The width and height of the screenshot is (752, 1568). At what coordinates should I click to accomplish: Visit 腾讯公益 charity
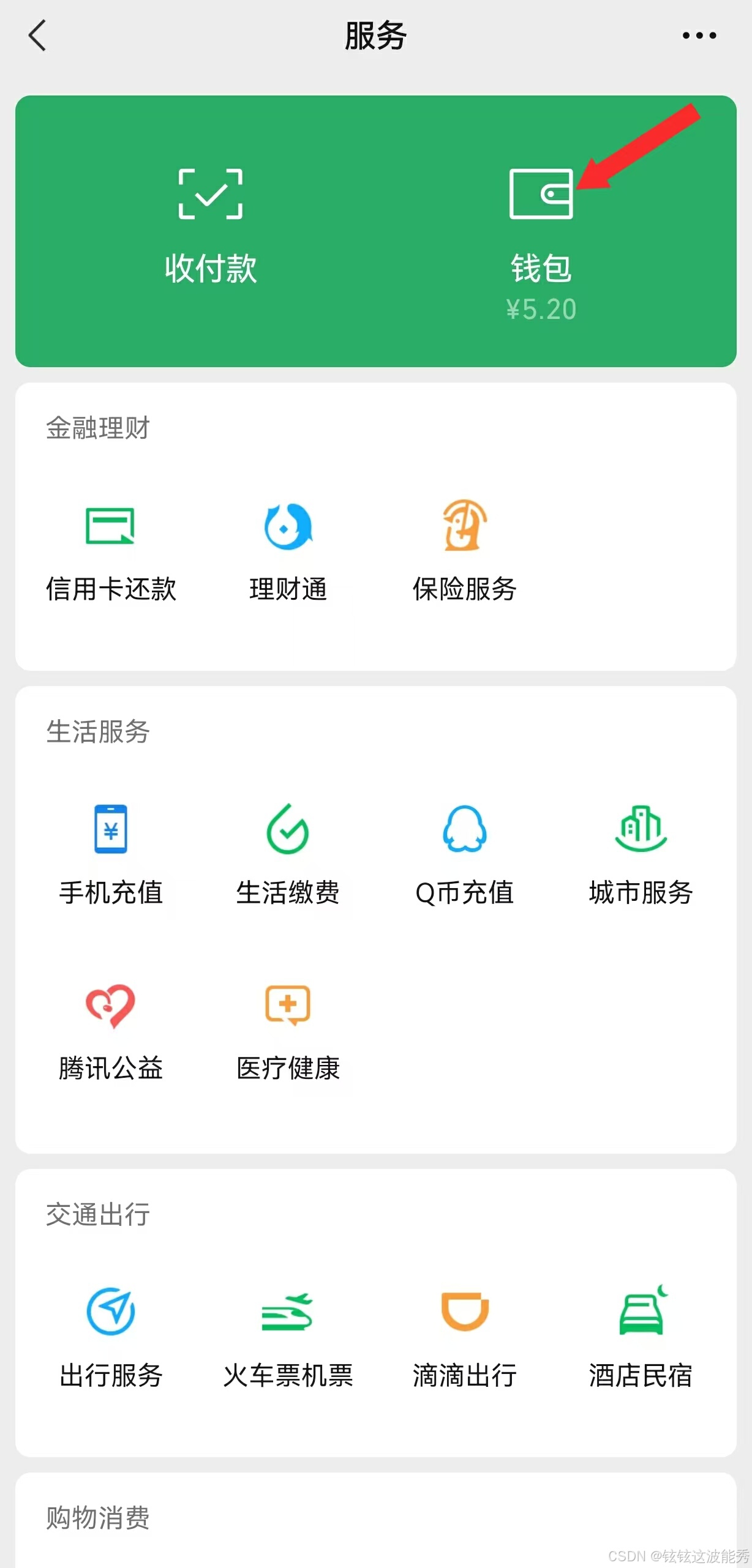click(x=111, y=1031)
